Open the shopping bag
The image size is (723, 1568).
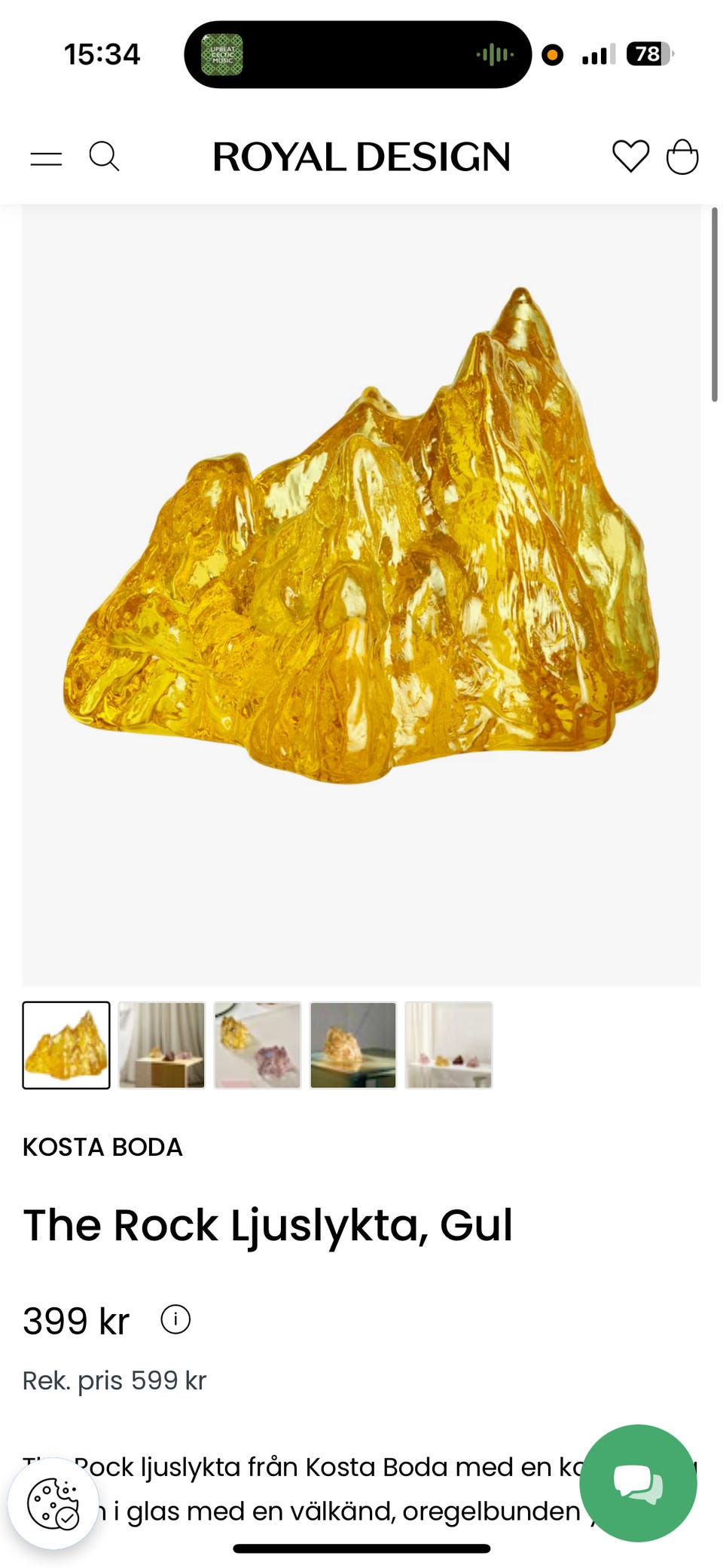click(x=682, y=157)
